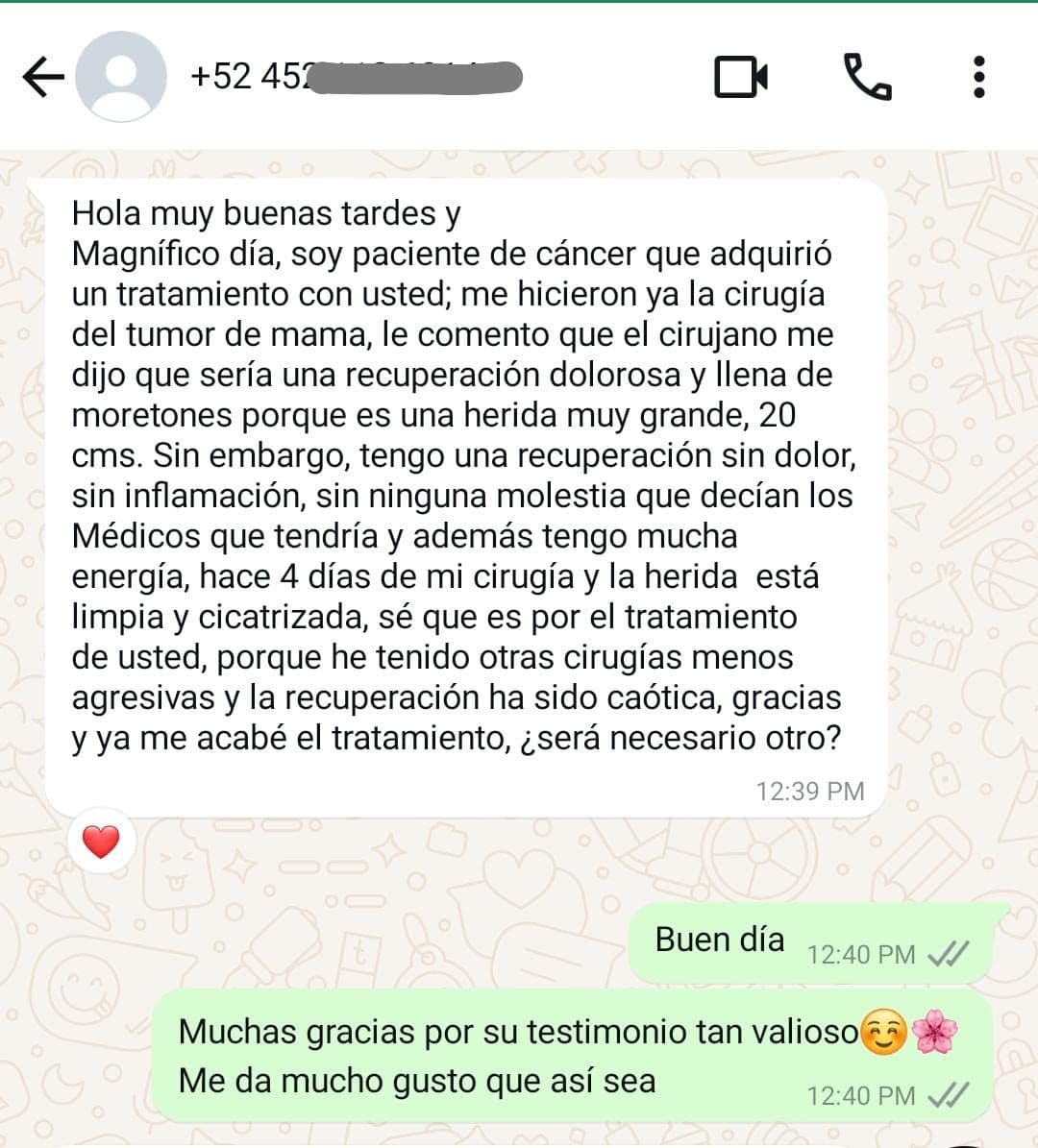Image resolution: width=1038 pixels, height=1148 pixels.
Task: Select the Buen día message bubble
Action: point(721,940)
